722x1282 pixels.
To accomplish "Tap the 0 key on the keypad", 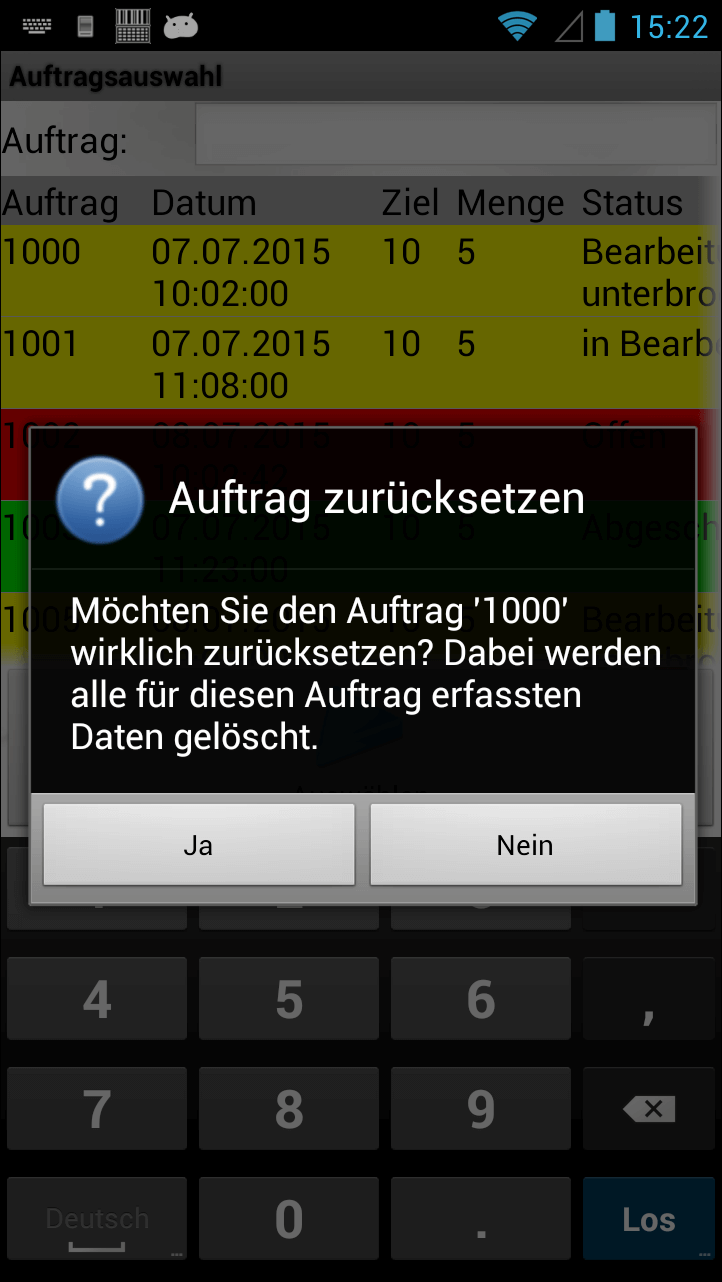I will 289,1219.
